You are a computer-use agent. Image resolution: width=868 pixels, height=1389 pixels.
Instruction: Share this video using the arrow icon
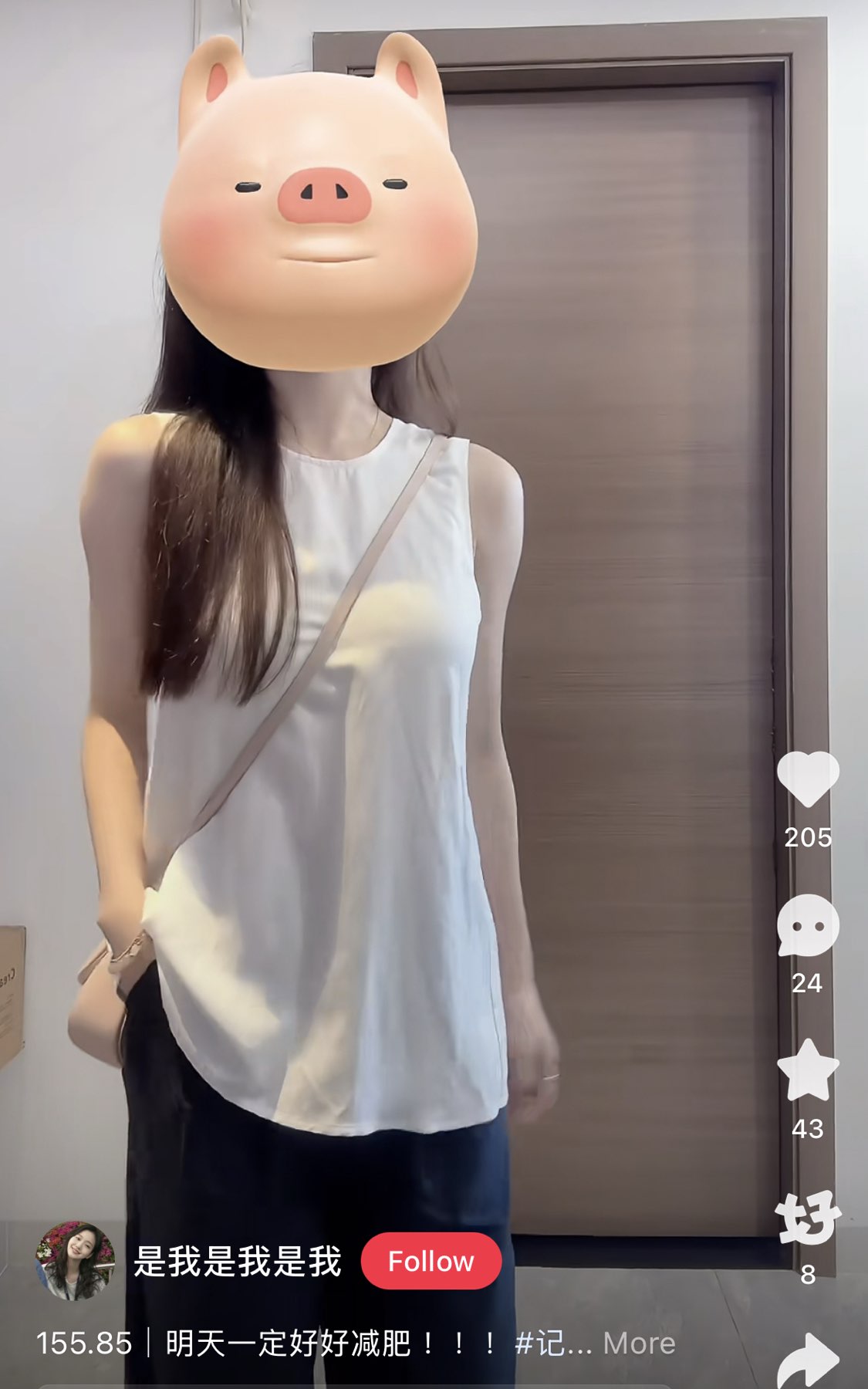point(807,1362)
